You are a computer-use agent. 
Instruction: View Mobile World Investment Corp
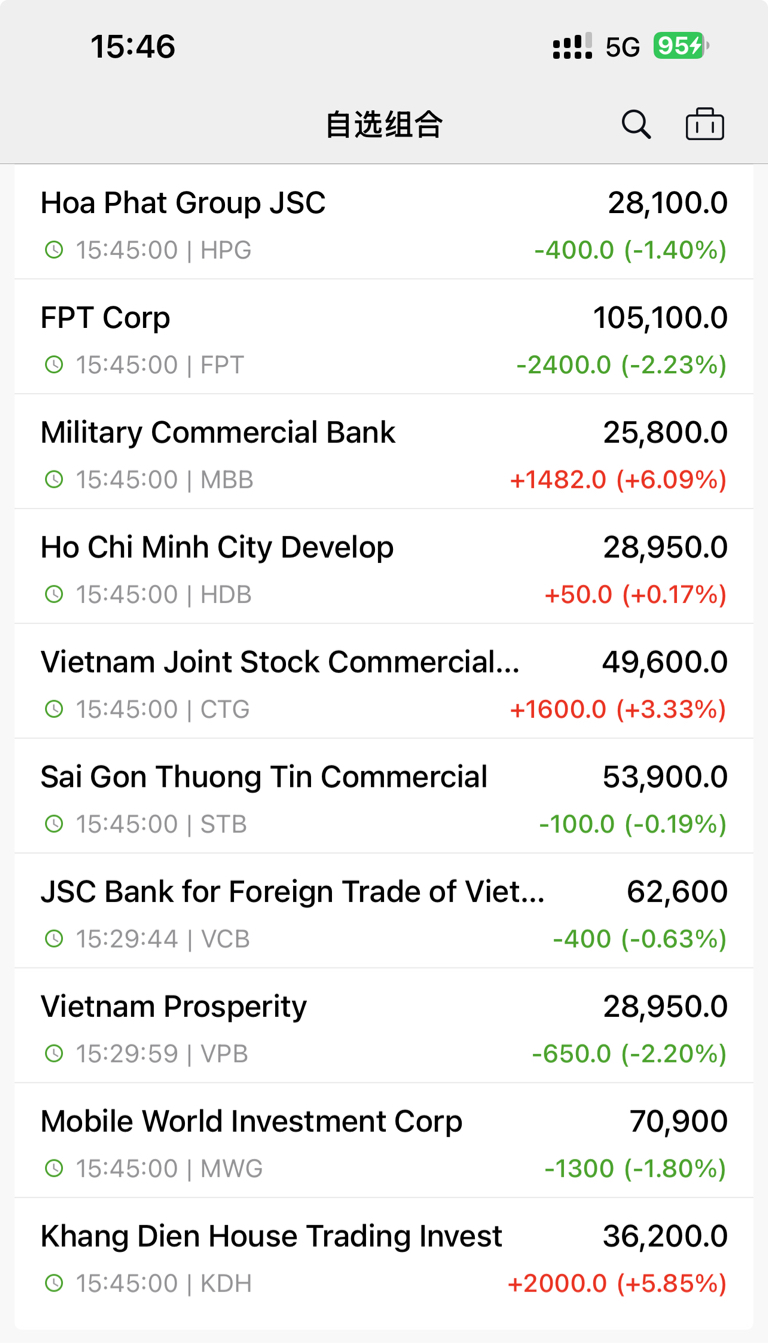coord(384,1142)
